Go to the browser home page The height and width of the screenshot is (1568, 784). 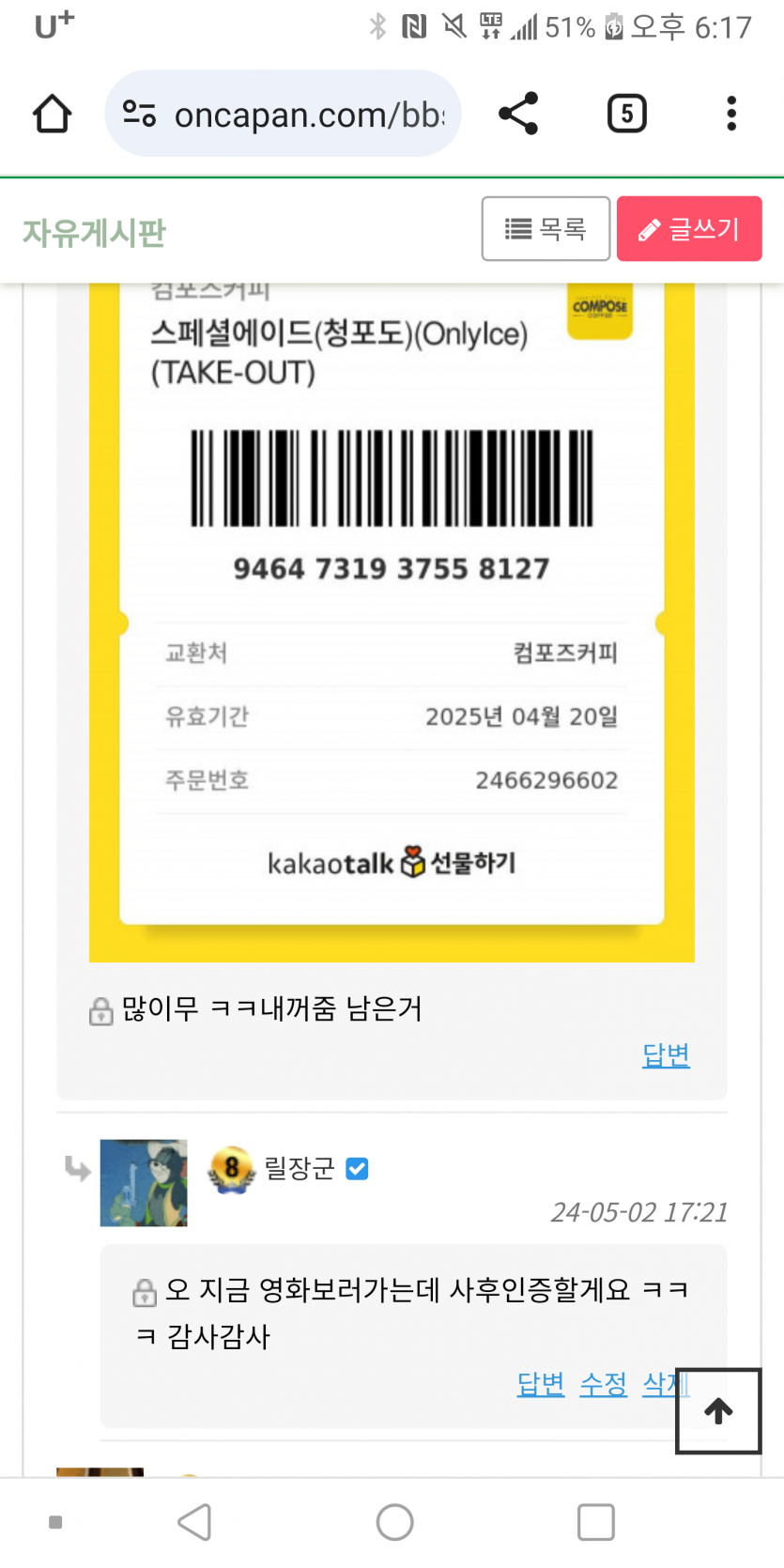[x=53, y=115]
